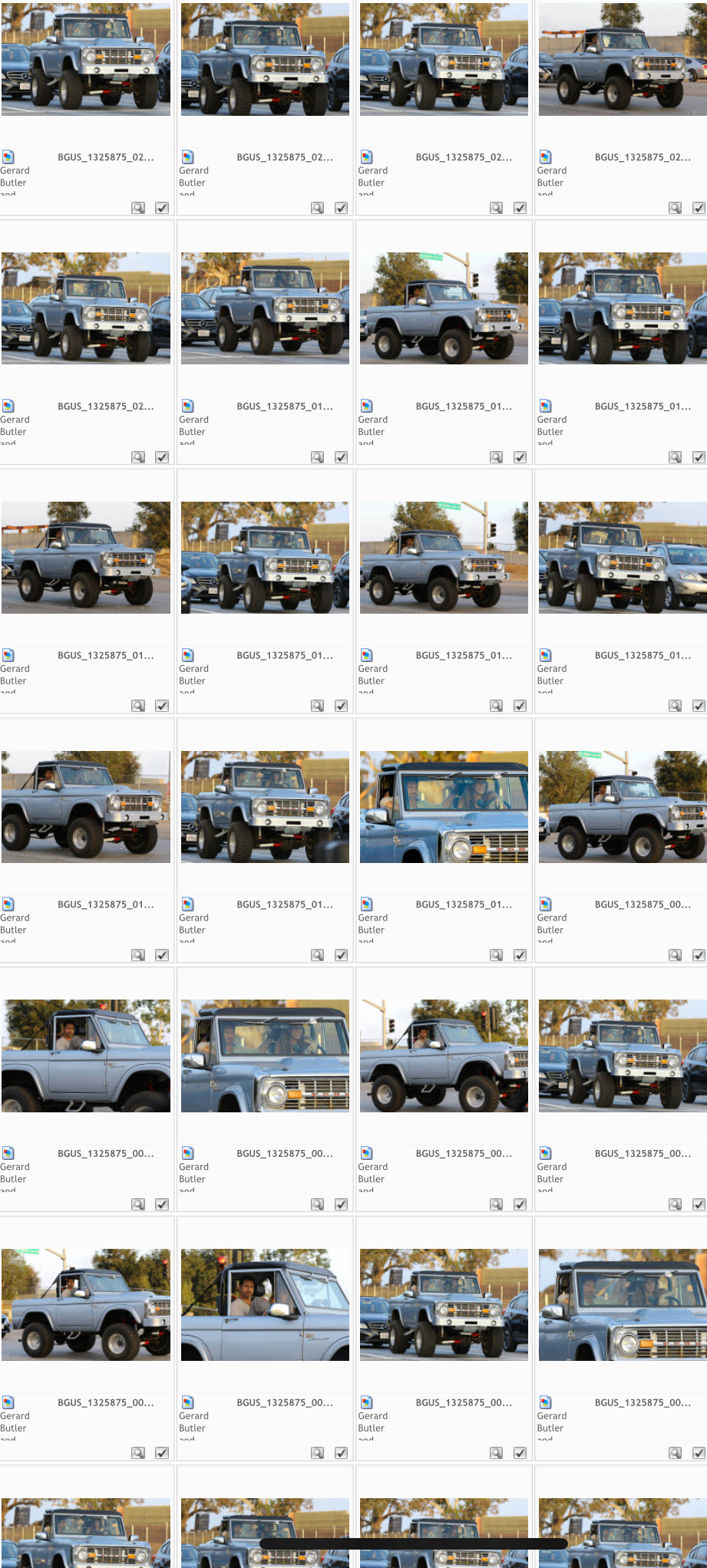Magnify the photo with the silver SUV
The height and width of the screenshot is (1568, 707).
point(675,706)
